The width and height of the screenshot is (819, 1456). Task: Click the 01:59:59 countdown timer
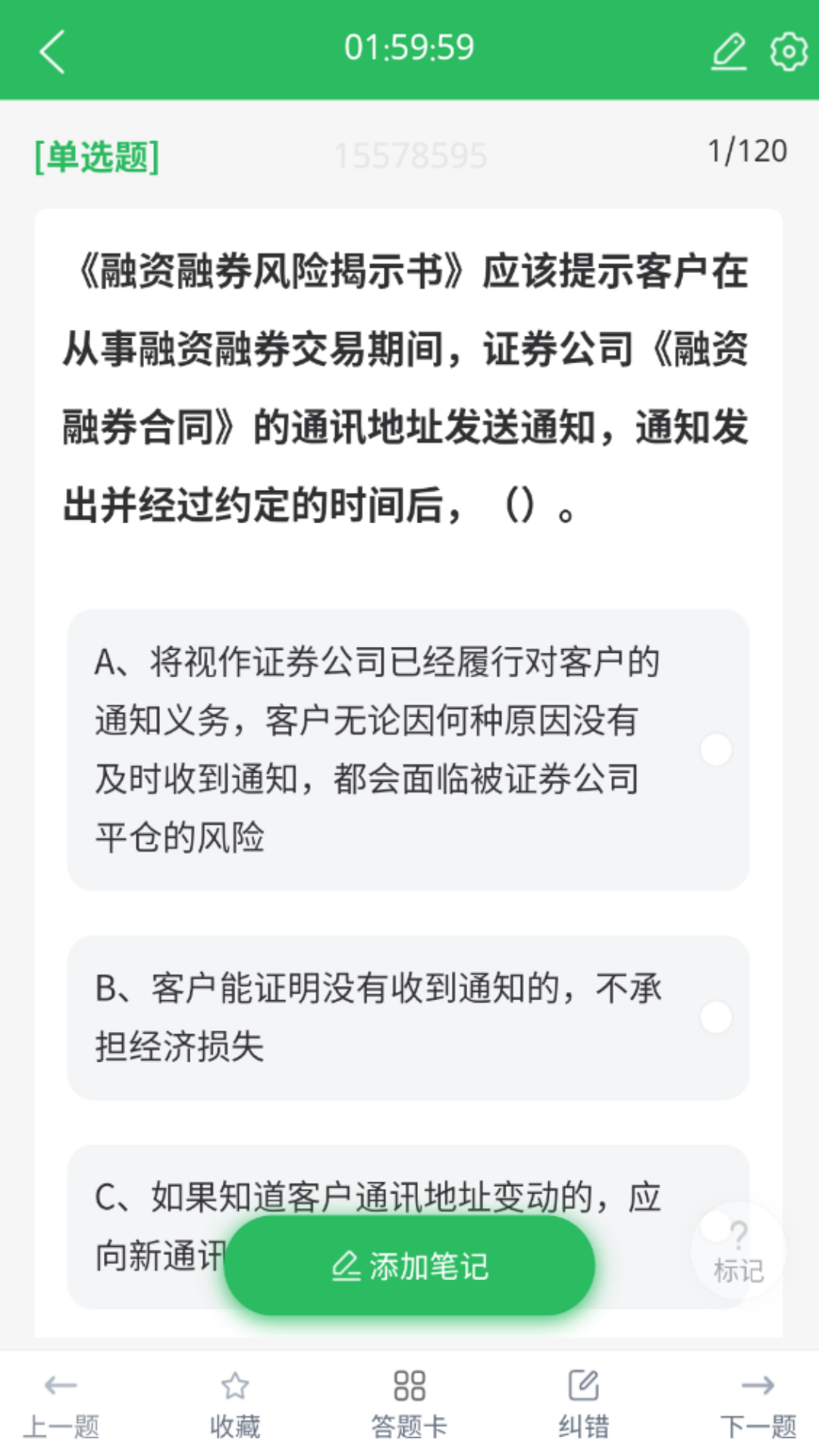pos(409,47)
